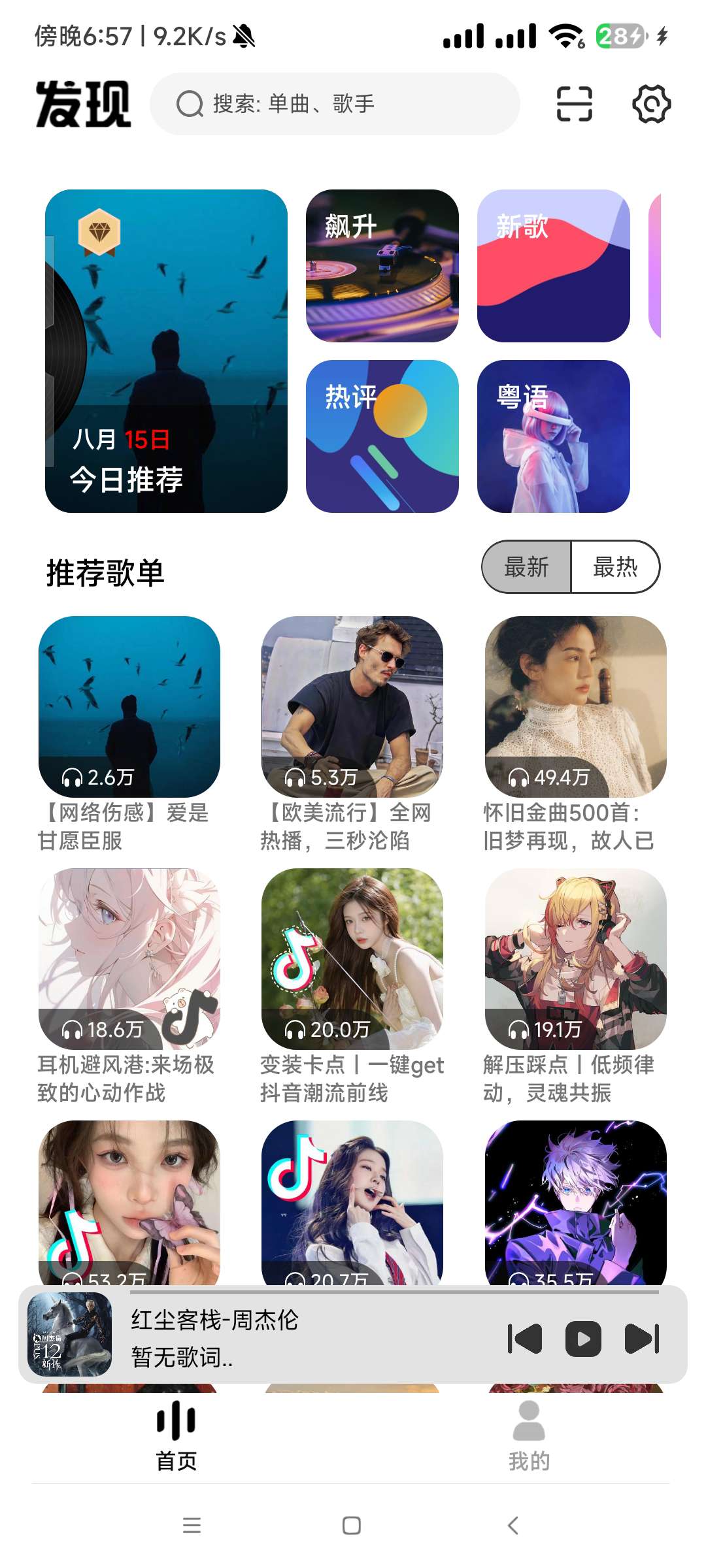Open the settings gear icon
Viewport: 706px width, 1568px height.
[651, 105]
